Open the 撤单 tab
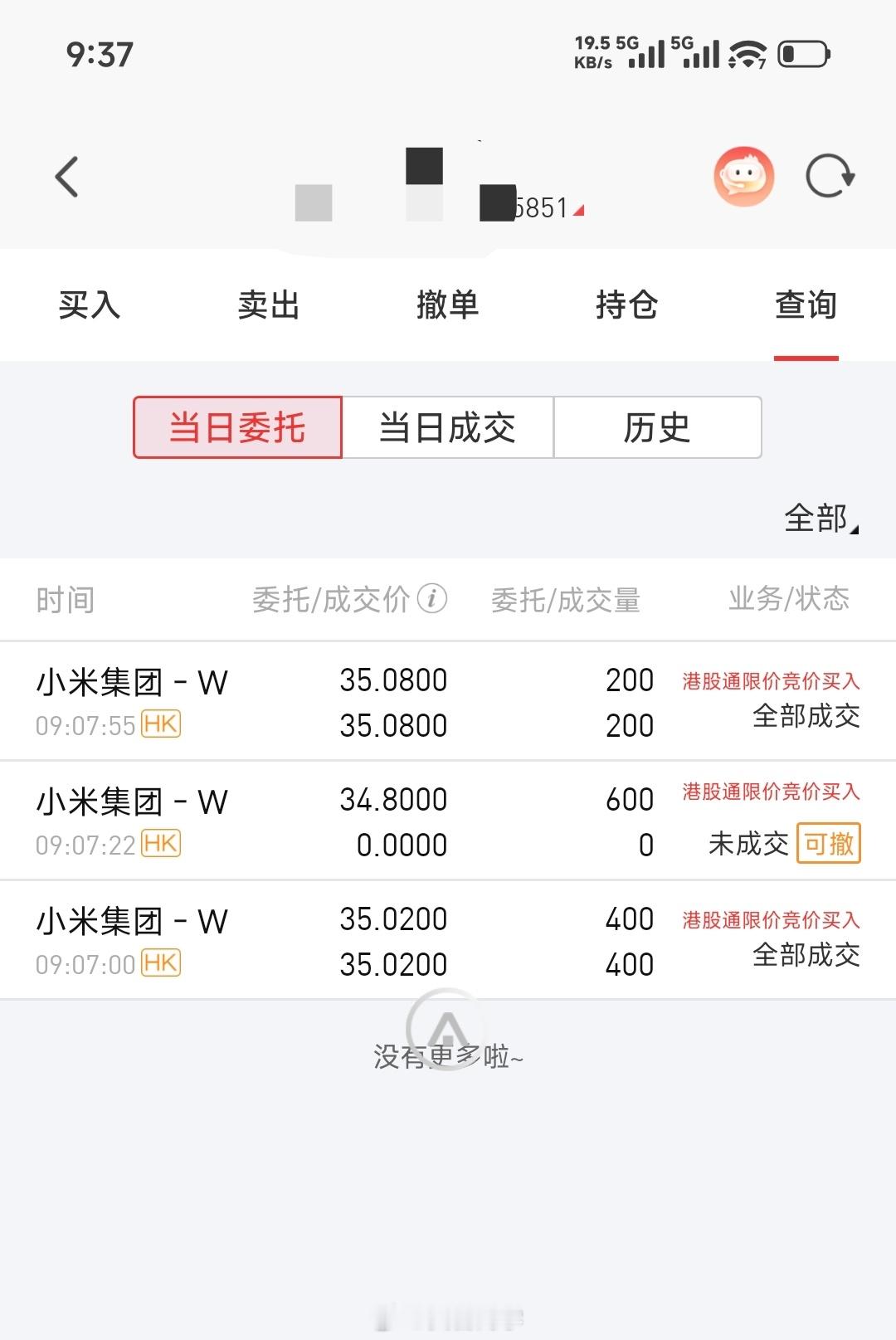The image size is (896, 1340). 448,305
